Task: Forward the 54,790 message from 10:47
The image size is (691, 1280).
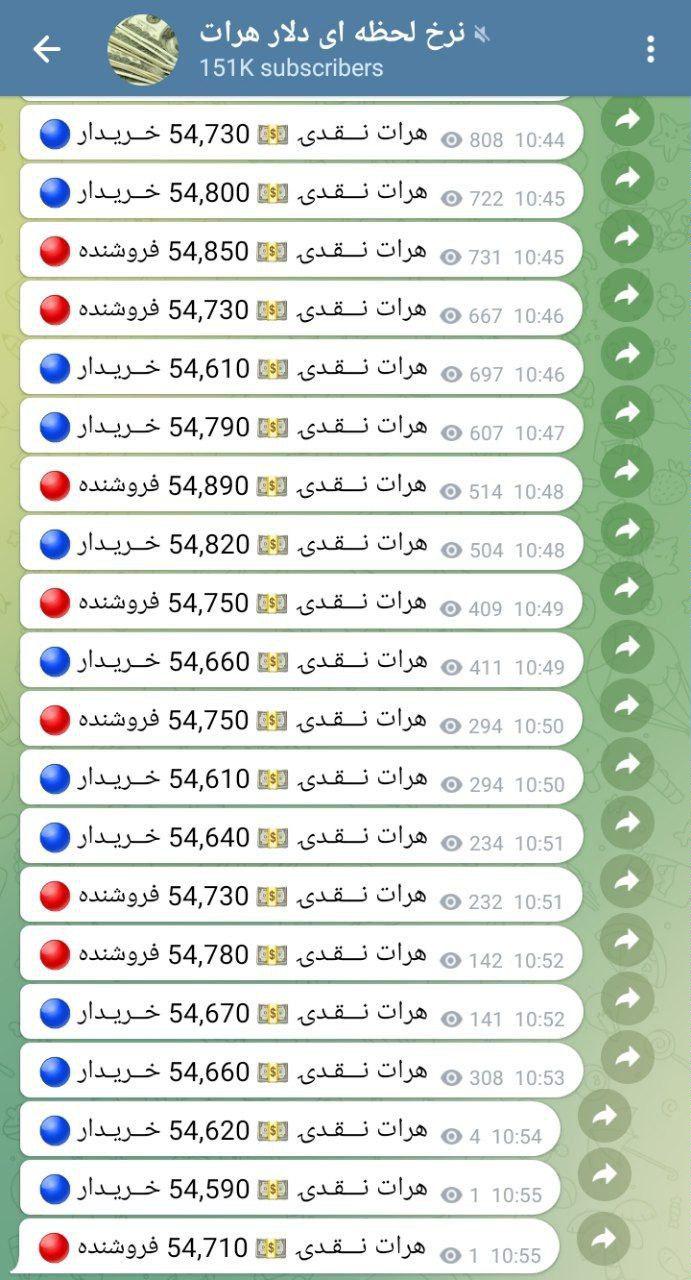Action: coord(627,413)
